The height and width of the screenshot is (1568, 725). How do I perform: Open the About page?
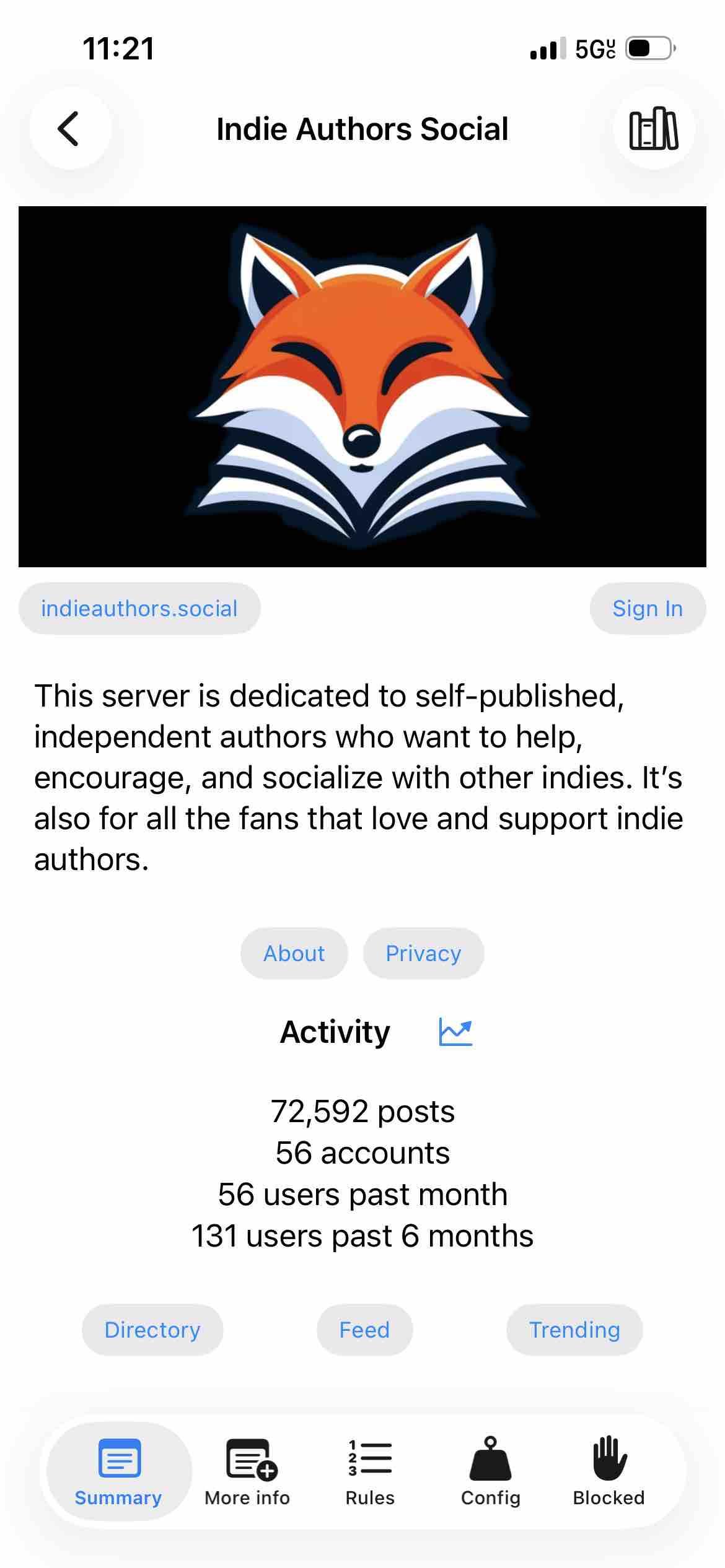[294, 954]
